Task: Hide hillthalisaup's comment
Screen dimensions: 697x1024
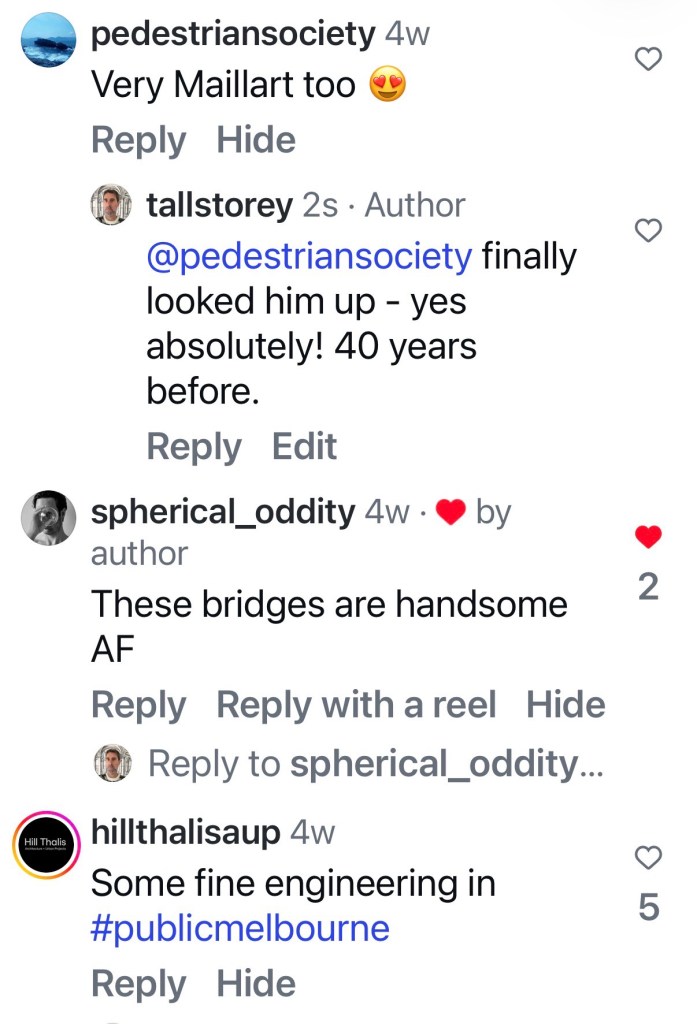Action: [x=256, y=984]
